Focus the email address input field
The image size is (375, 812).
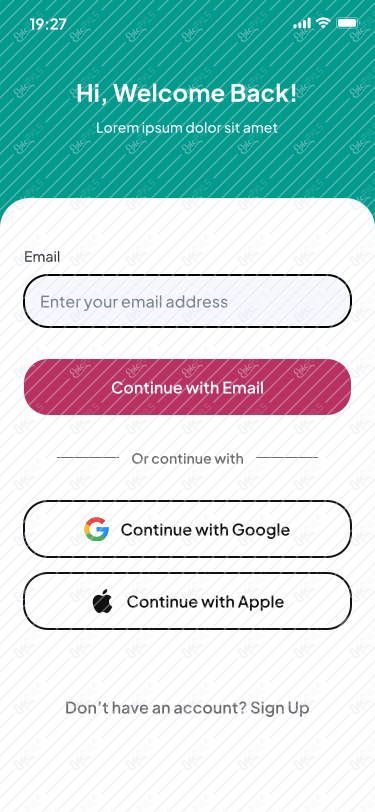[x=188, y=301]
